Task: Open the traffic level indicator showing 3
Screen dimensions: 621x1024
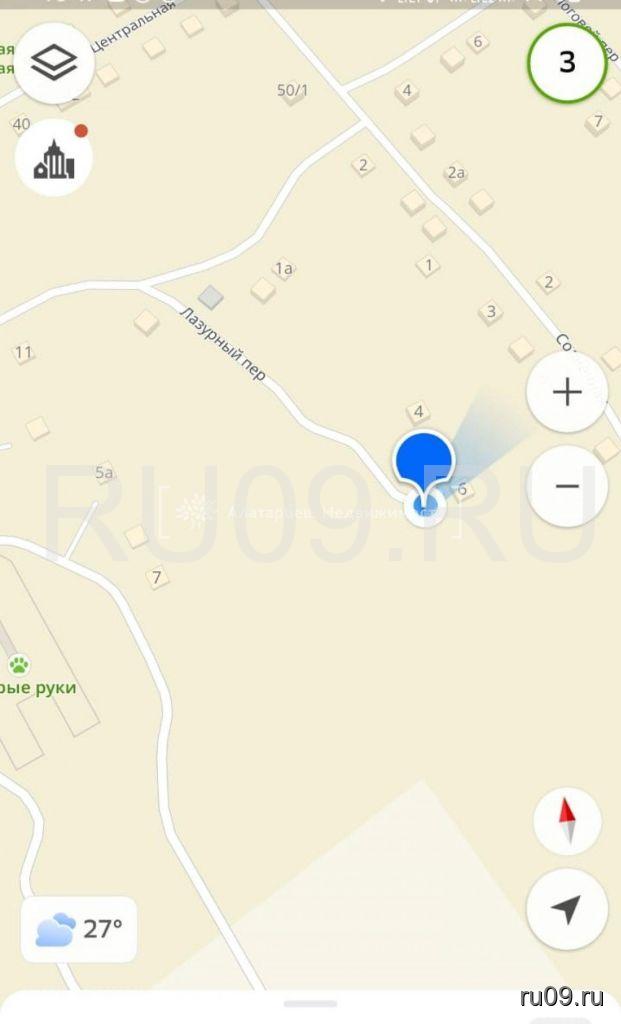Action: coord(566,62)
